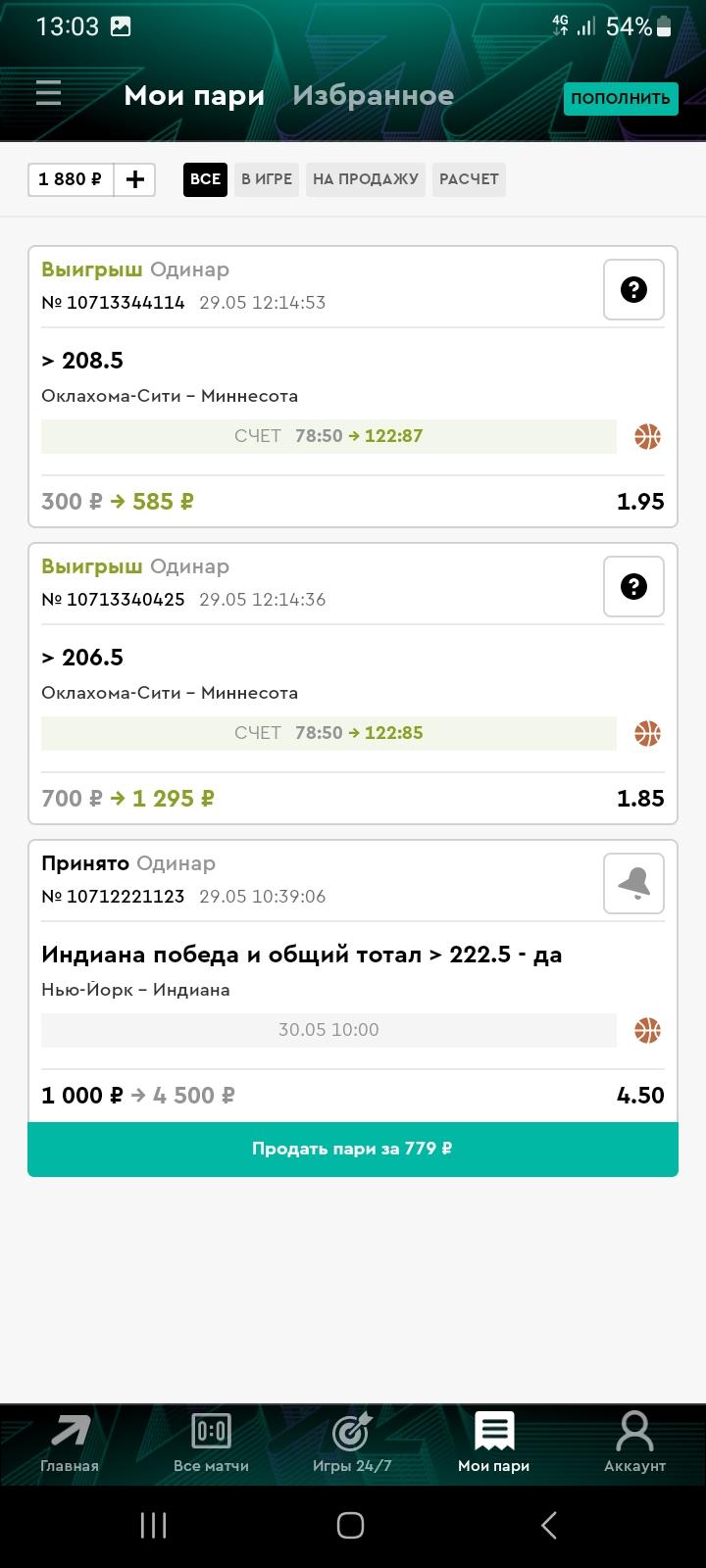Open the Все матчи tab
Screen dimensions: 706x1568
(x=211, y=1445)
